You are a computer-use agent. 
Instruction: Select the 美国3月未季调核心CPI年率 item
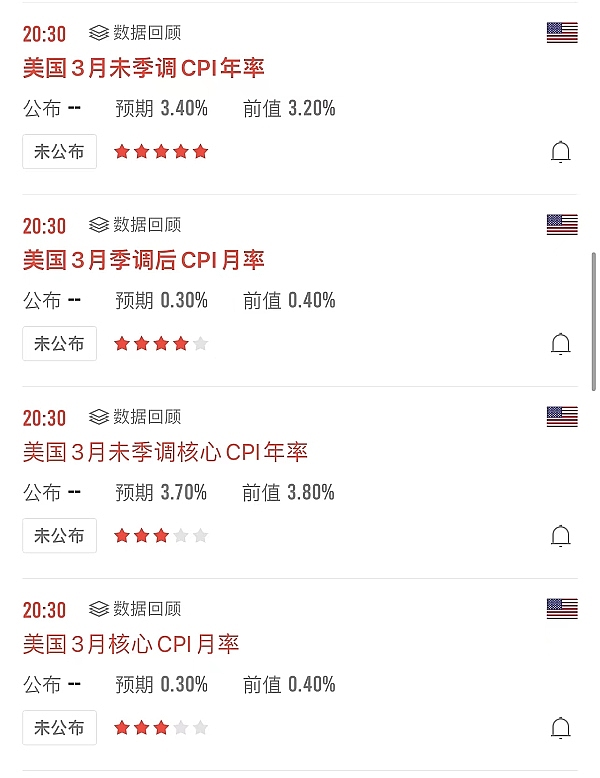click(165, 453)
